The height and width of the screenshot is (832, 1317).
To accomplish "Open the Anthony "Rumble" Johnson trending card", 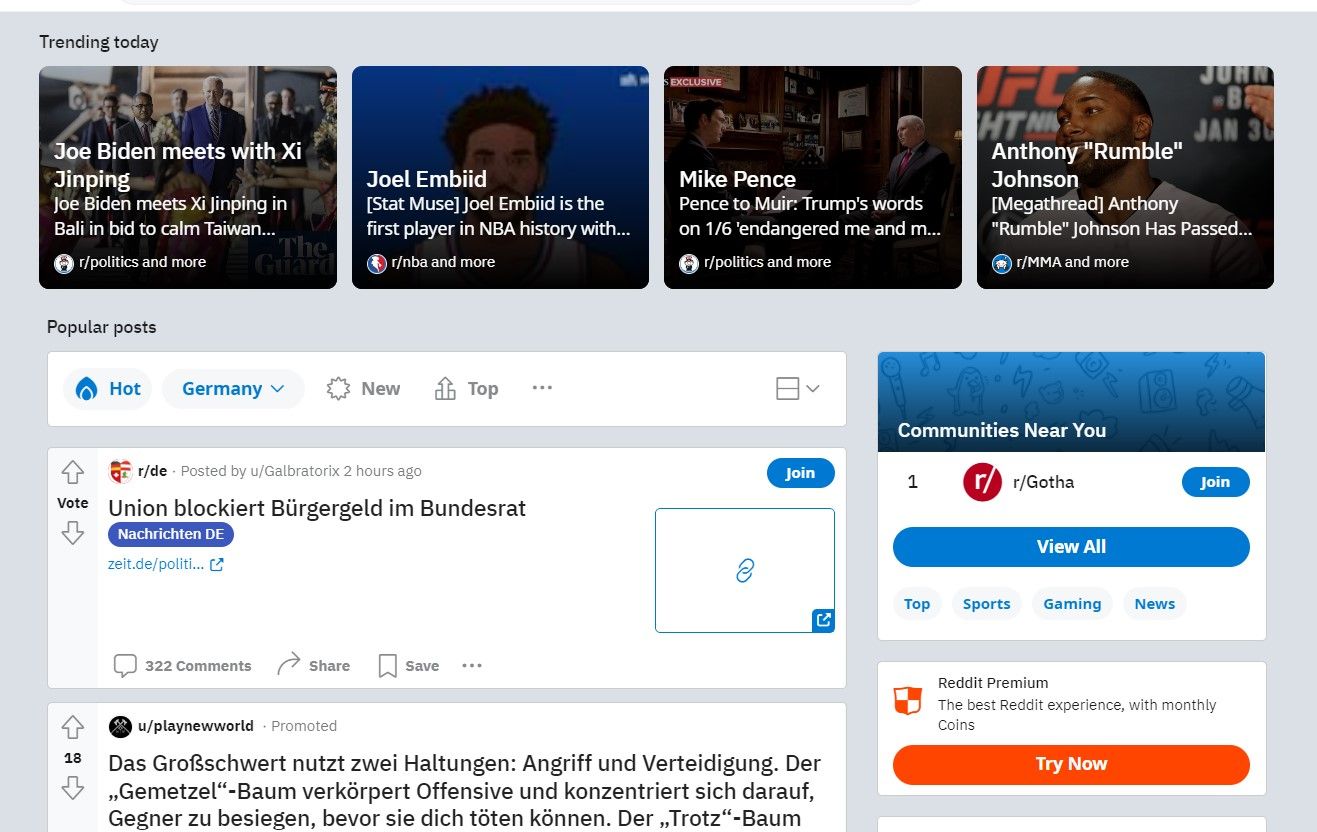I will [1125, 177].
